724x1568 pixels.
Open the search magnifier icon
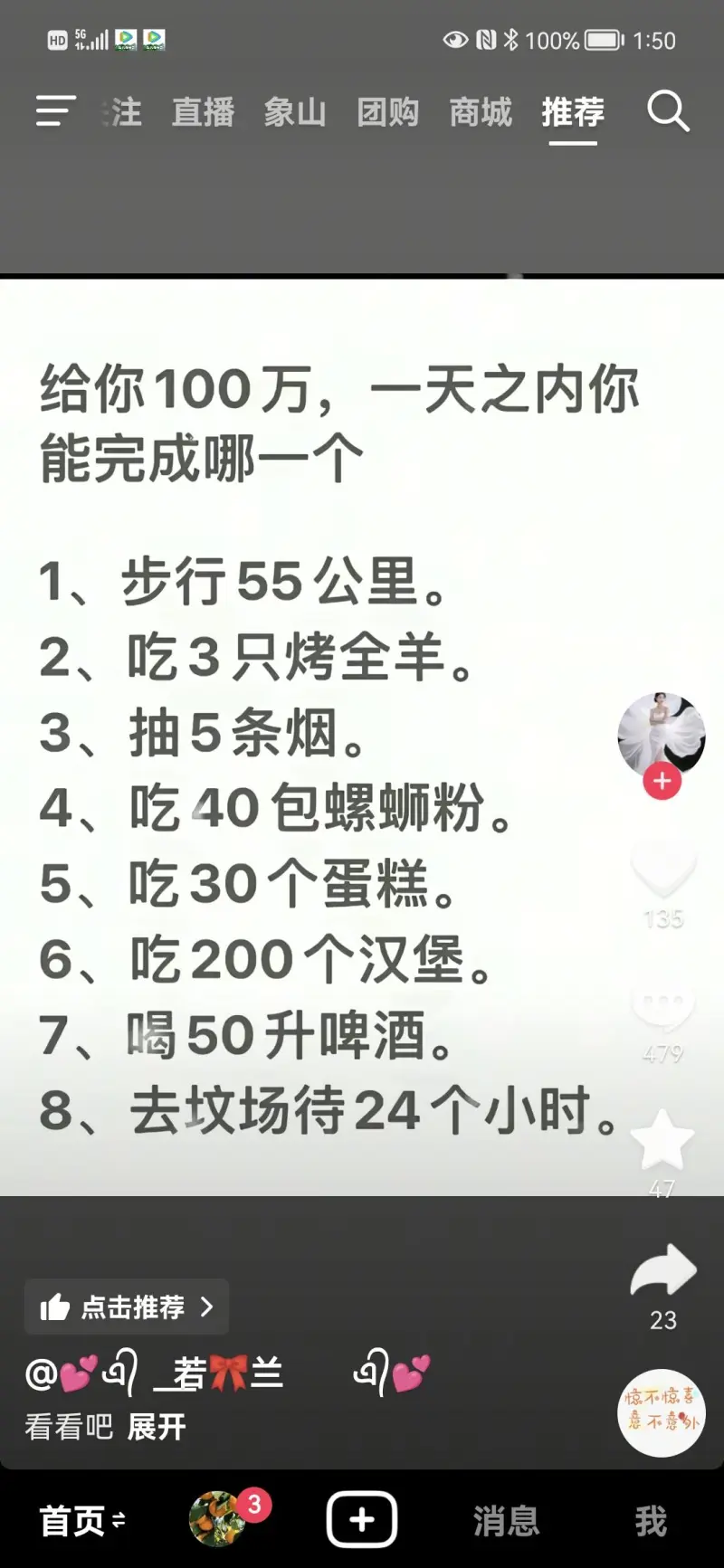(668, 112)
